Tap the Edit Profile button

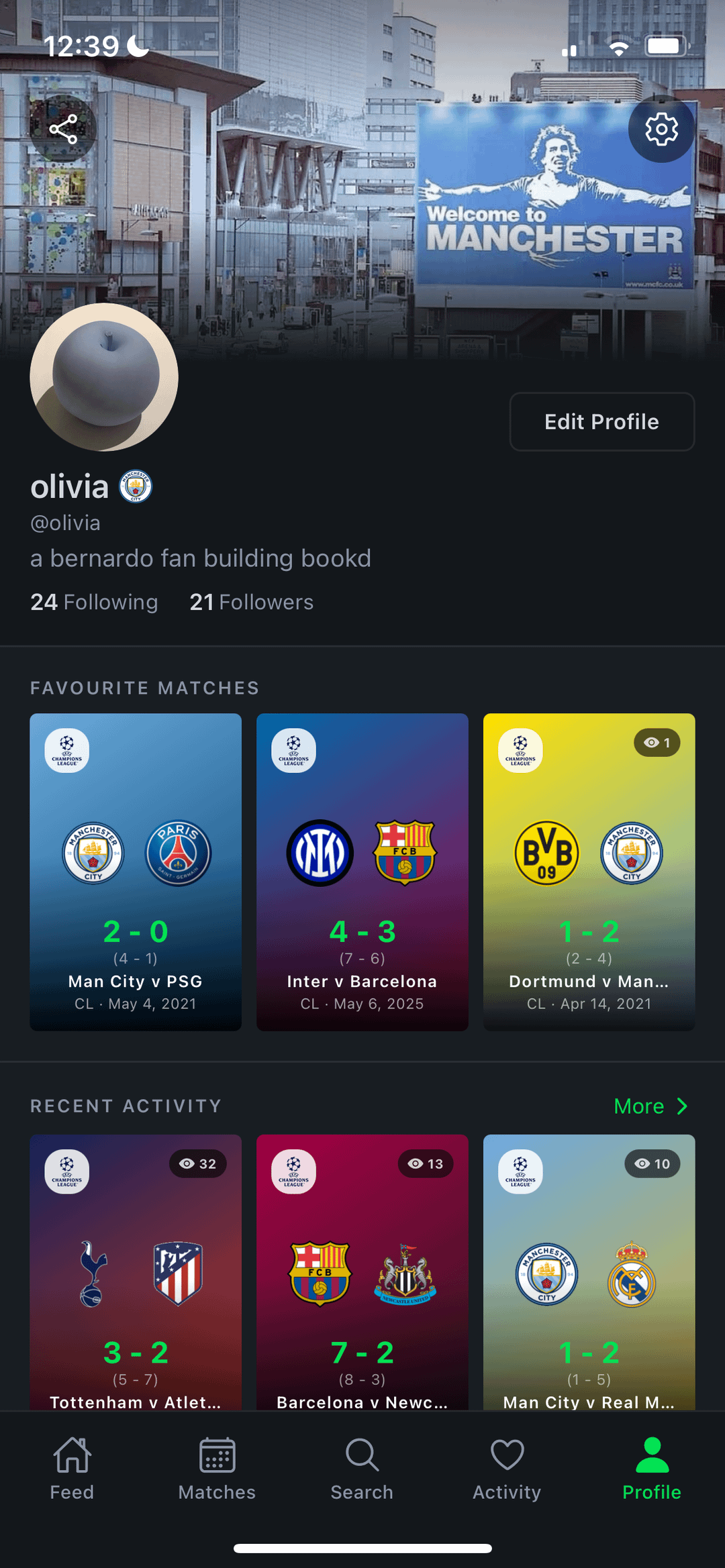[x=601, y=421]
